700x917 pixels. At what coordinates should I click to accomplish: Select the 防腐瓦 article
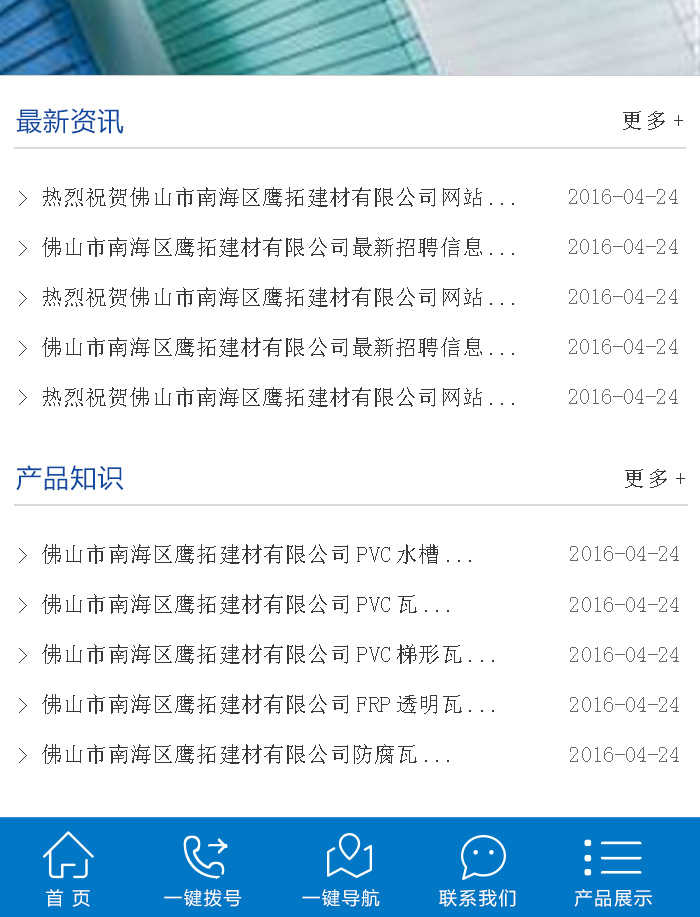246,755
